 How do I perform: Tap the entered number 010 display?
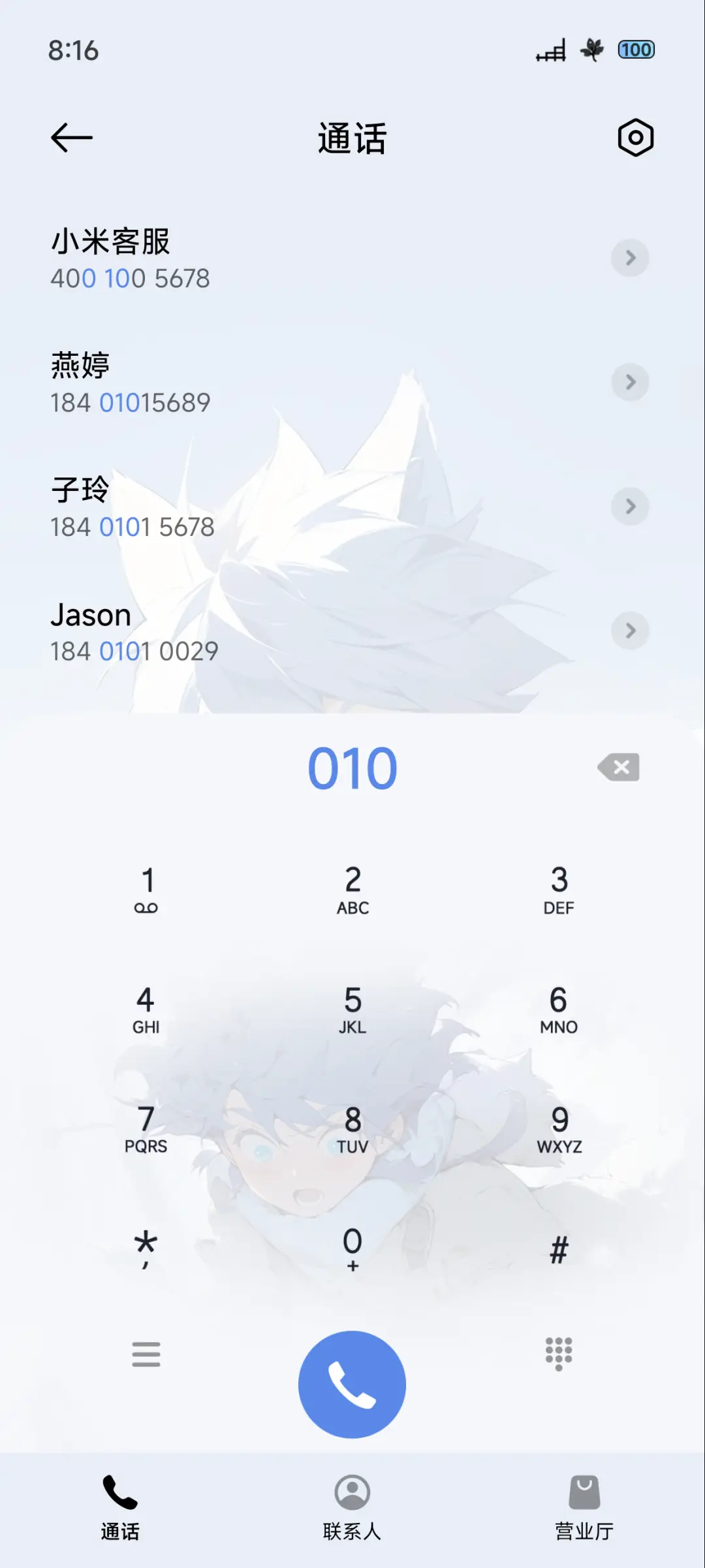tap(352, 768)
